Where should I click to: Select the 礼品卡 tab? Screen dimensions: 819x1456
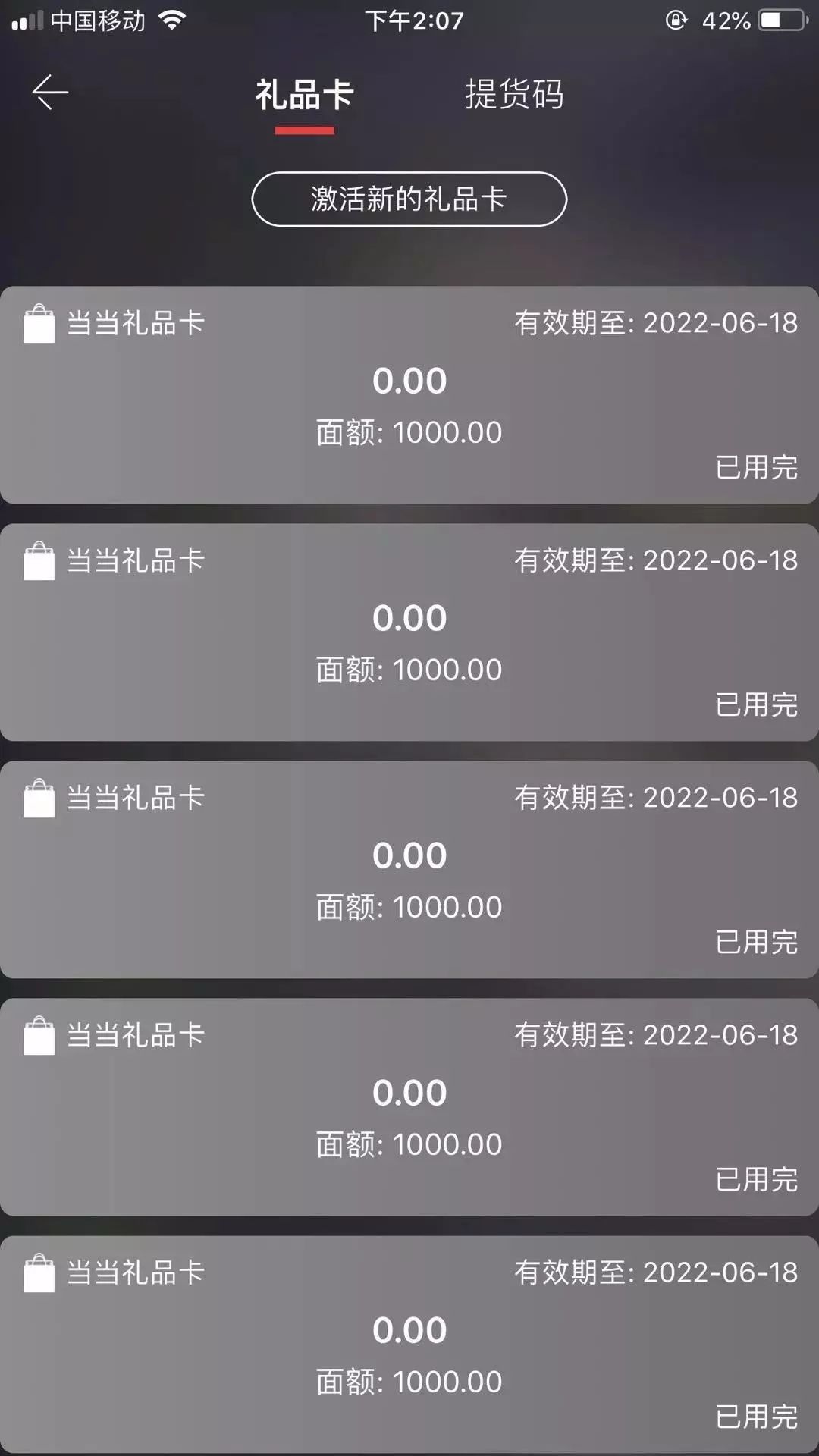303,97
